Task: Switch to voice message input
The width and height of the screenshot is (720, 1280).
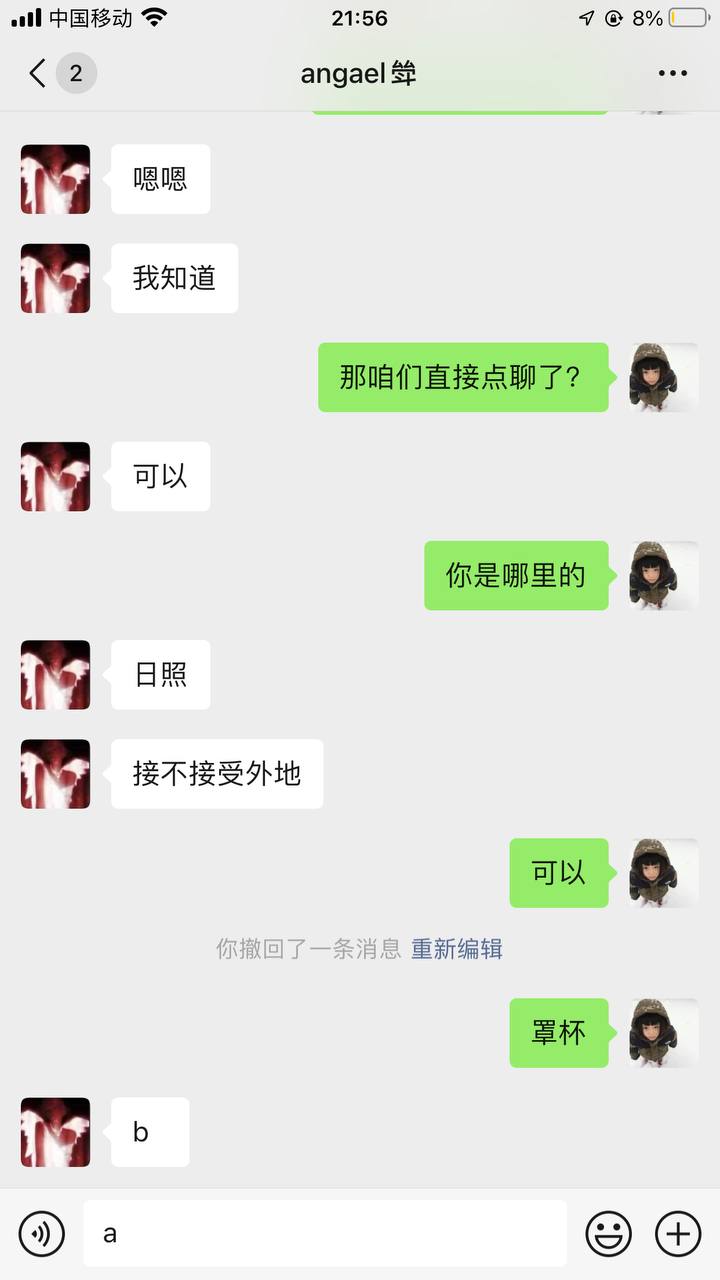Action: click(x=41, y=1233)
